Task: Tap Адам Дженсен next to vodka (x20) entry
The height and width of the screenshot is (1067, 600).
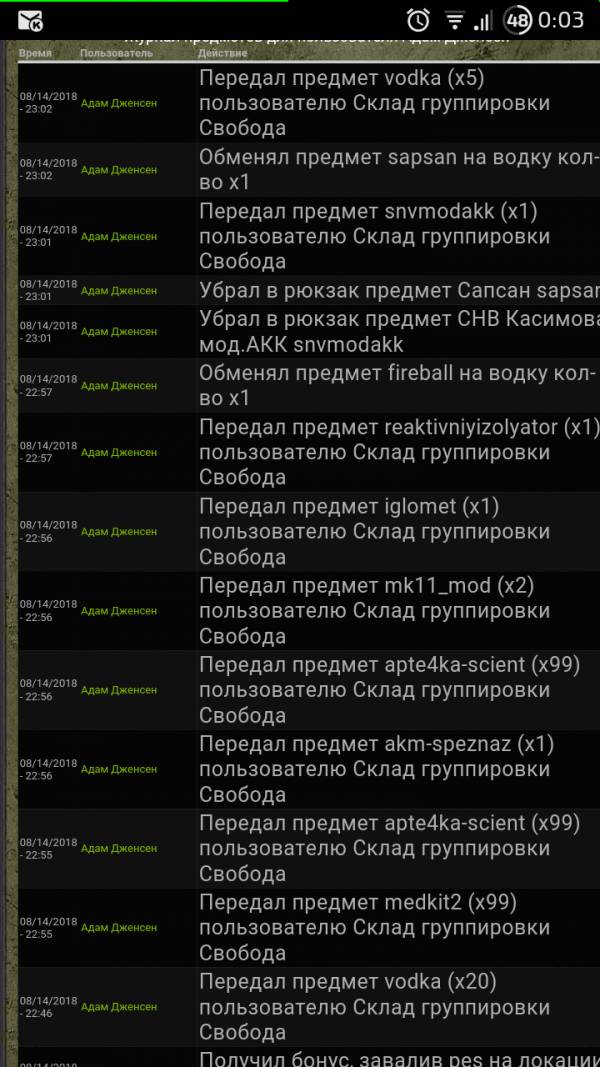Action: coord(118,1006)
